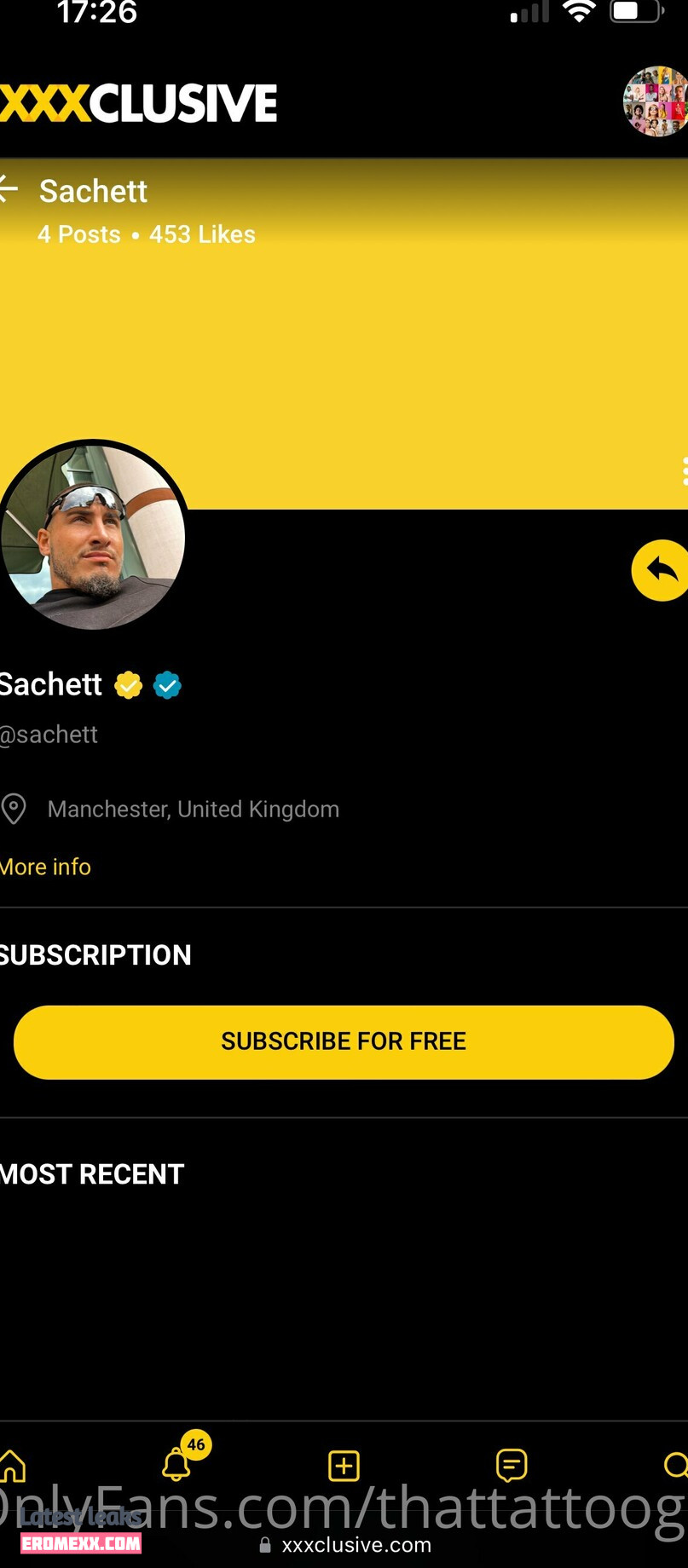Subscribe for free to Sachett
Screen dimensions: 688x1568
pyautogui.click(x=344, y=1041)
